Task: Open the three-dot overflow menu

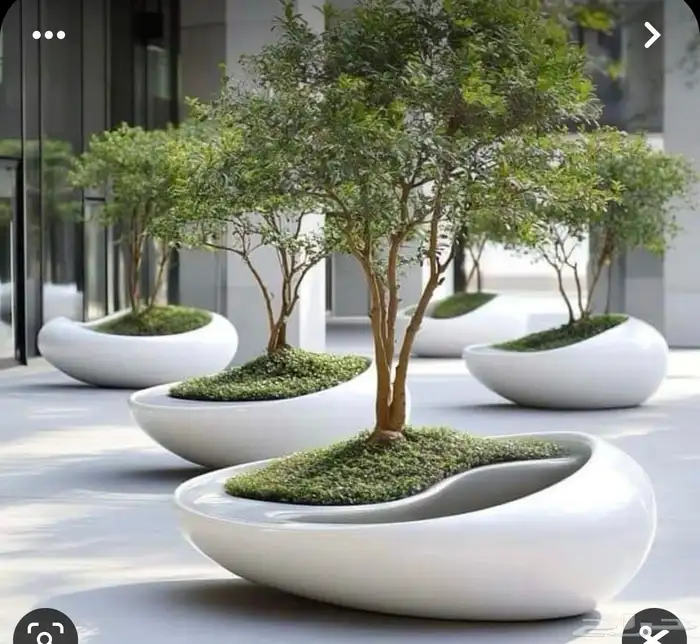Action: 48,35
